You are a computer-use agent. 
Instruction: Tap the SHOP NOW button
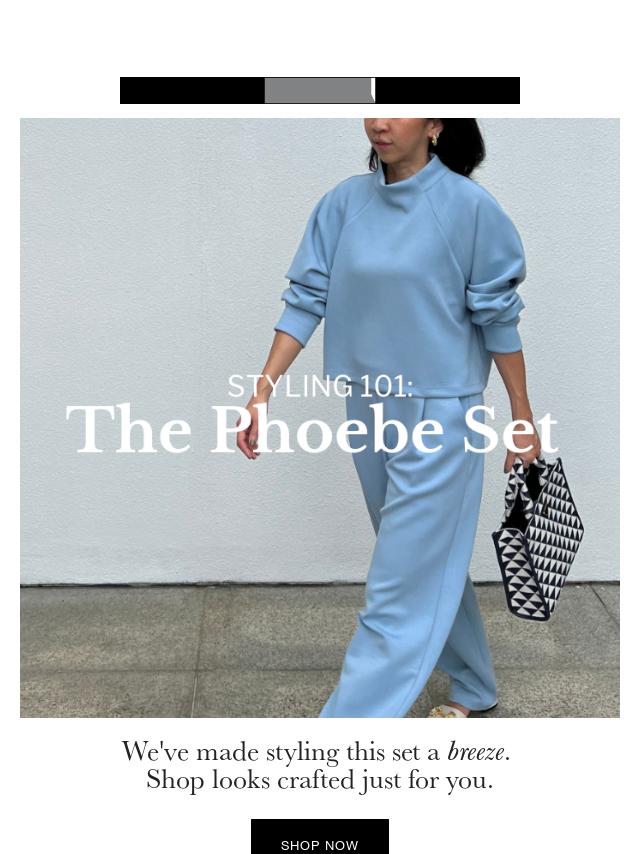point(319,838)
